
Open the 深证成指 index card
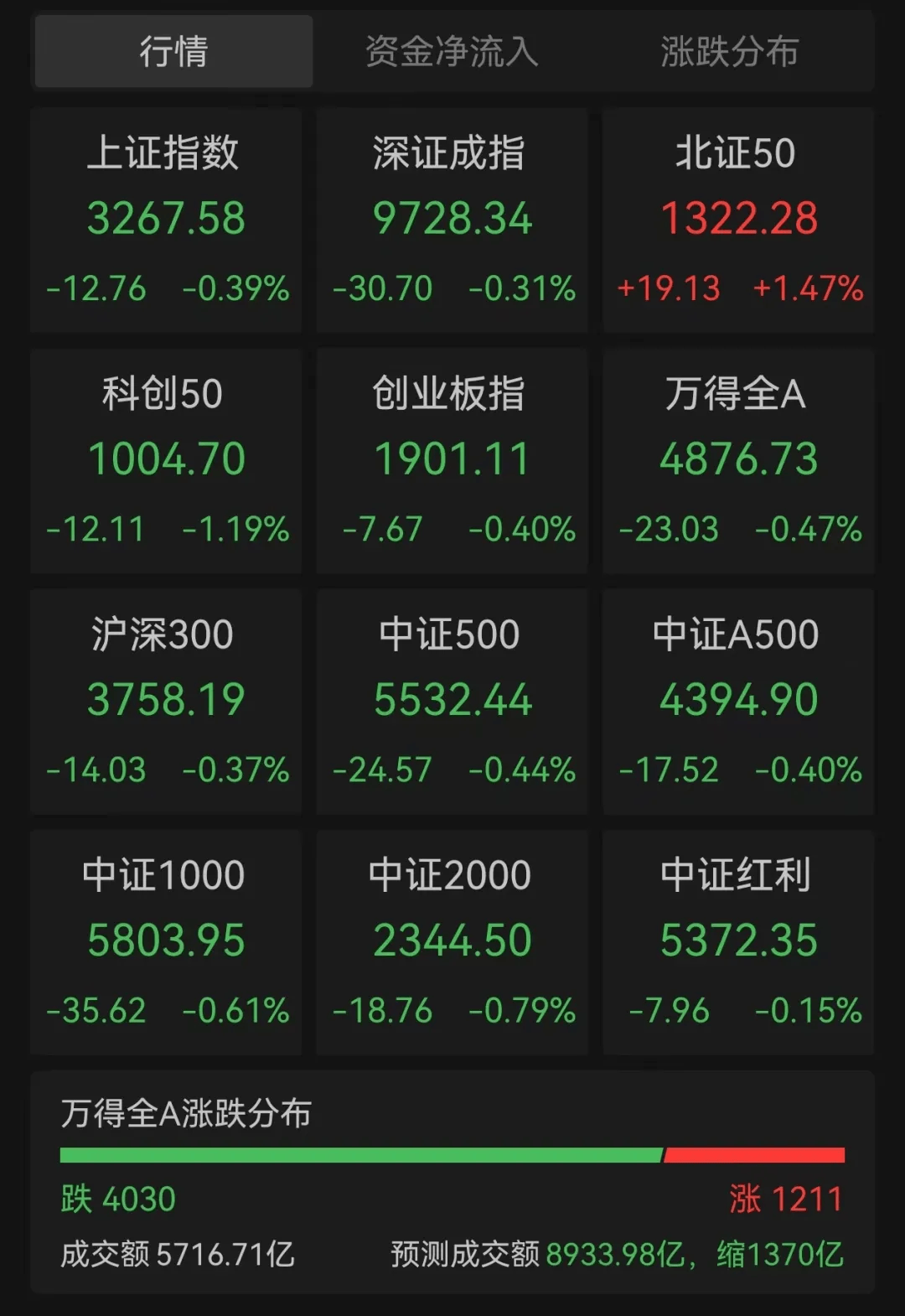click(x=451, y=218)
